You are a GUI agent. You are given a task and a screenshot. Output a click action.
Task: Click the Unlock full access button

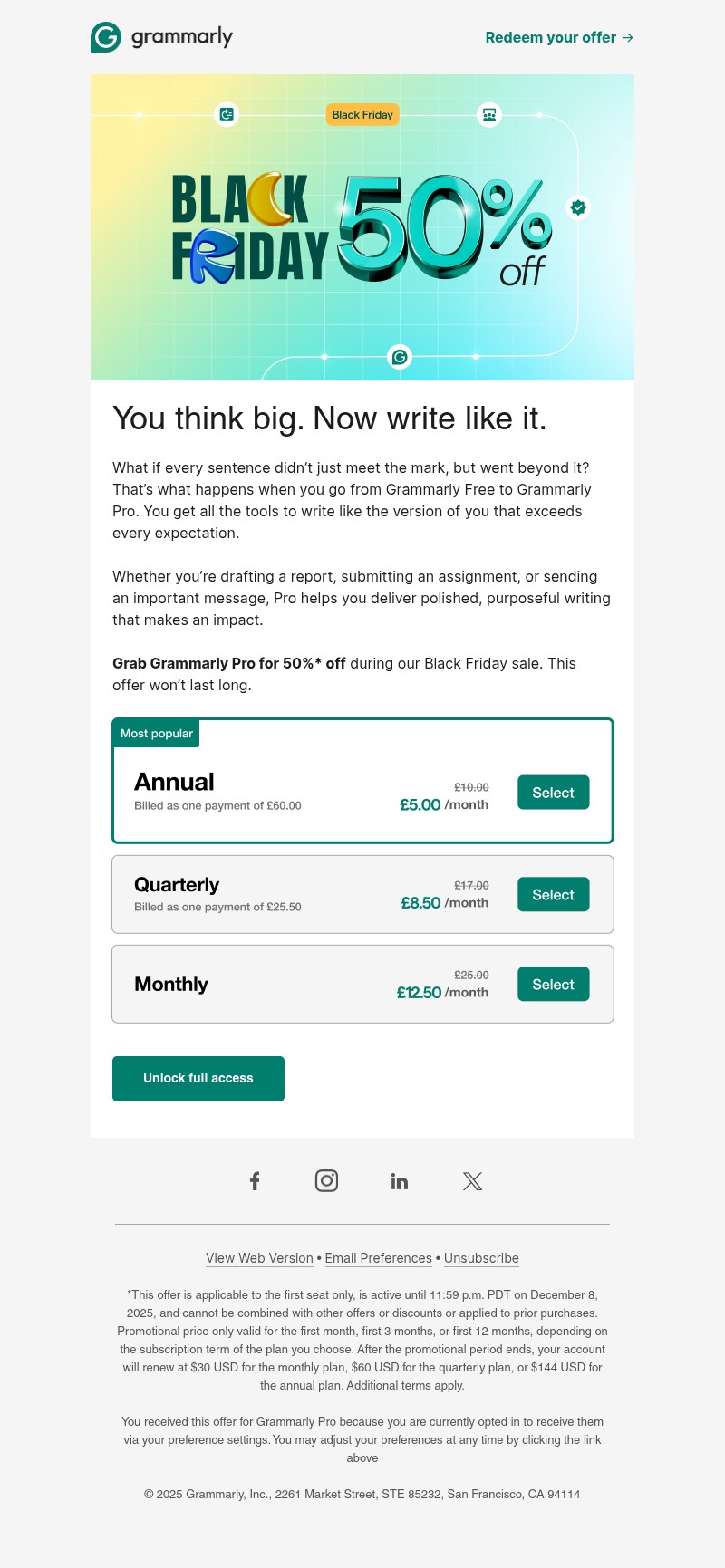[198, 1078]
